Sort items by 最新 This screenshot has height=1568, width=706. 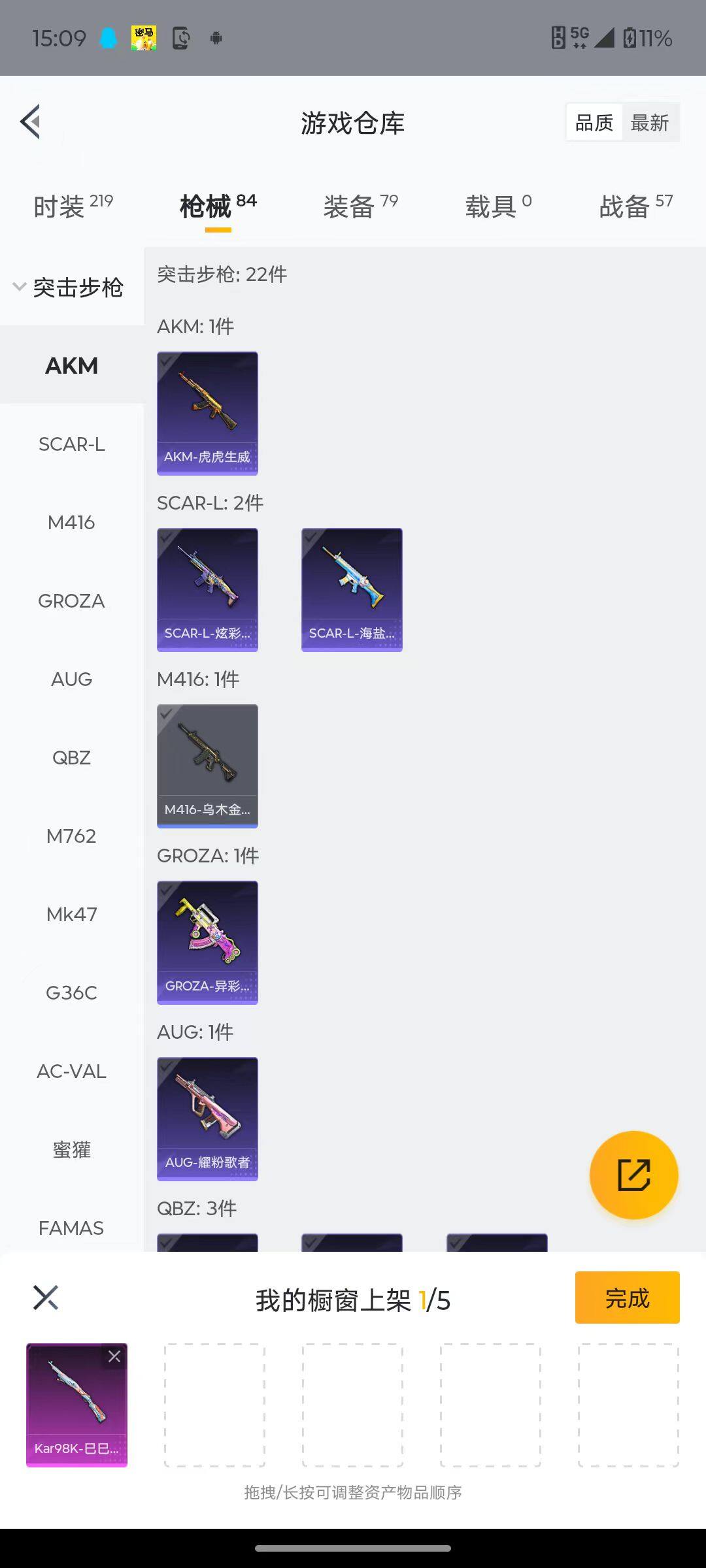click(x=649, y=122)
